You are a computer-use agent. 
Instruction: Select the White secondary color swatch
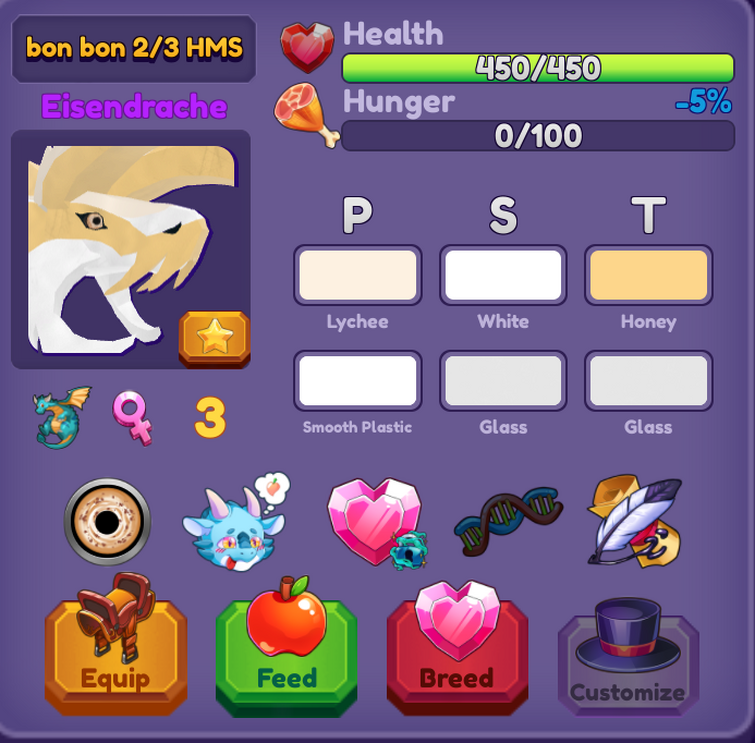point(503,275)
